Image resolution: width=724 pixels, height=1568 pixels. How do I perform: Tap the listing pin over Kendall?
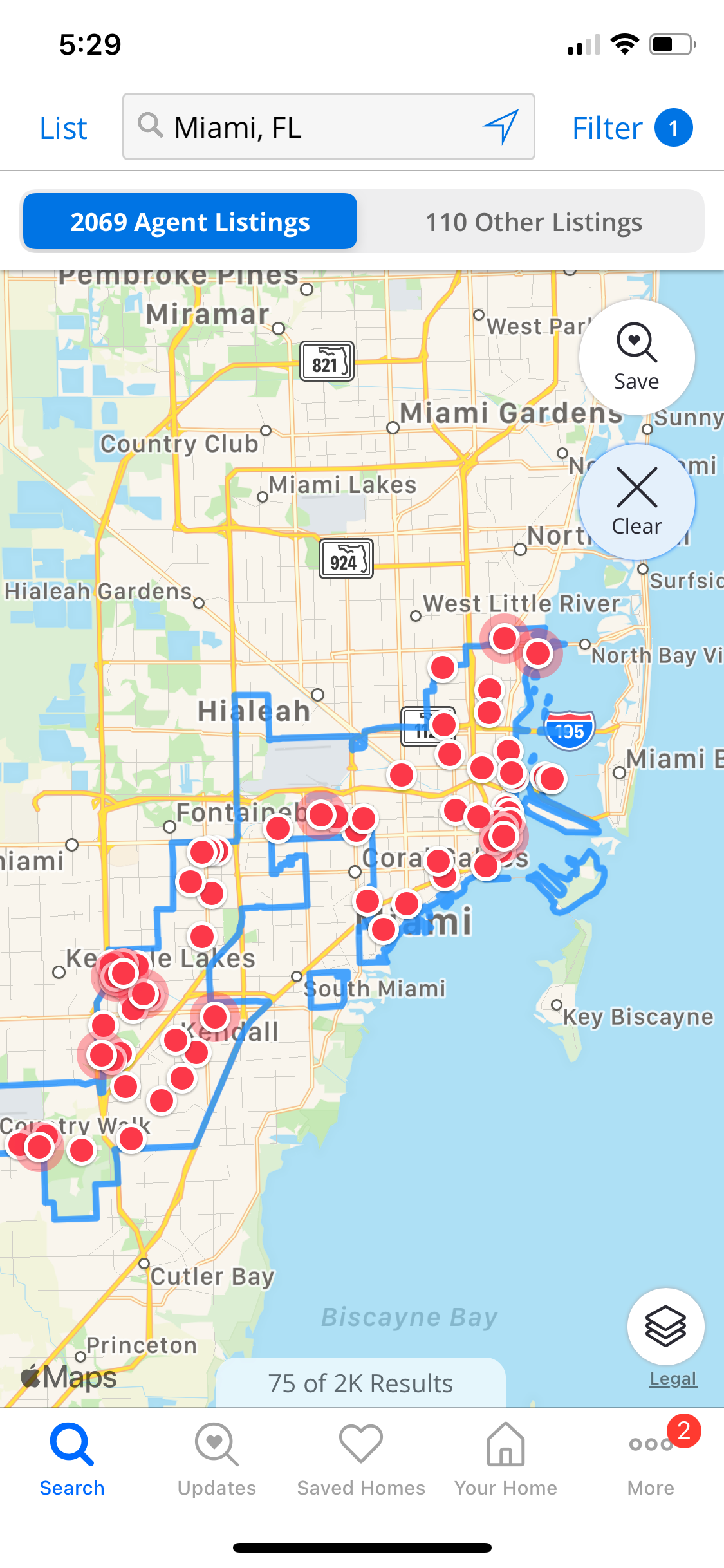214,1017
